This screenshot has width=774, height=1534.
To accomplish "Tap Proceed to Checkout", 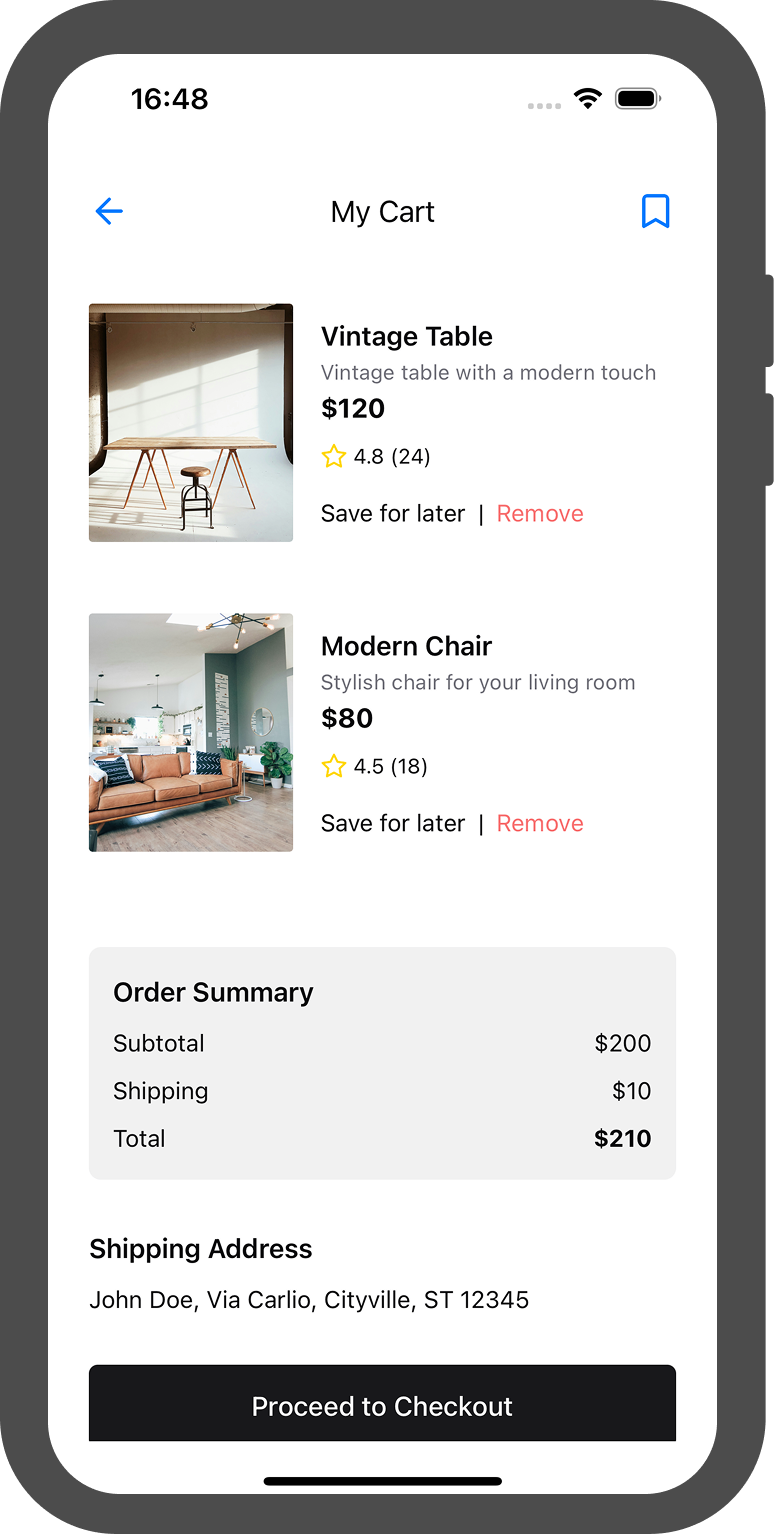I will point(382,1405).
